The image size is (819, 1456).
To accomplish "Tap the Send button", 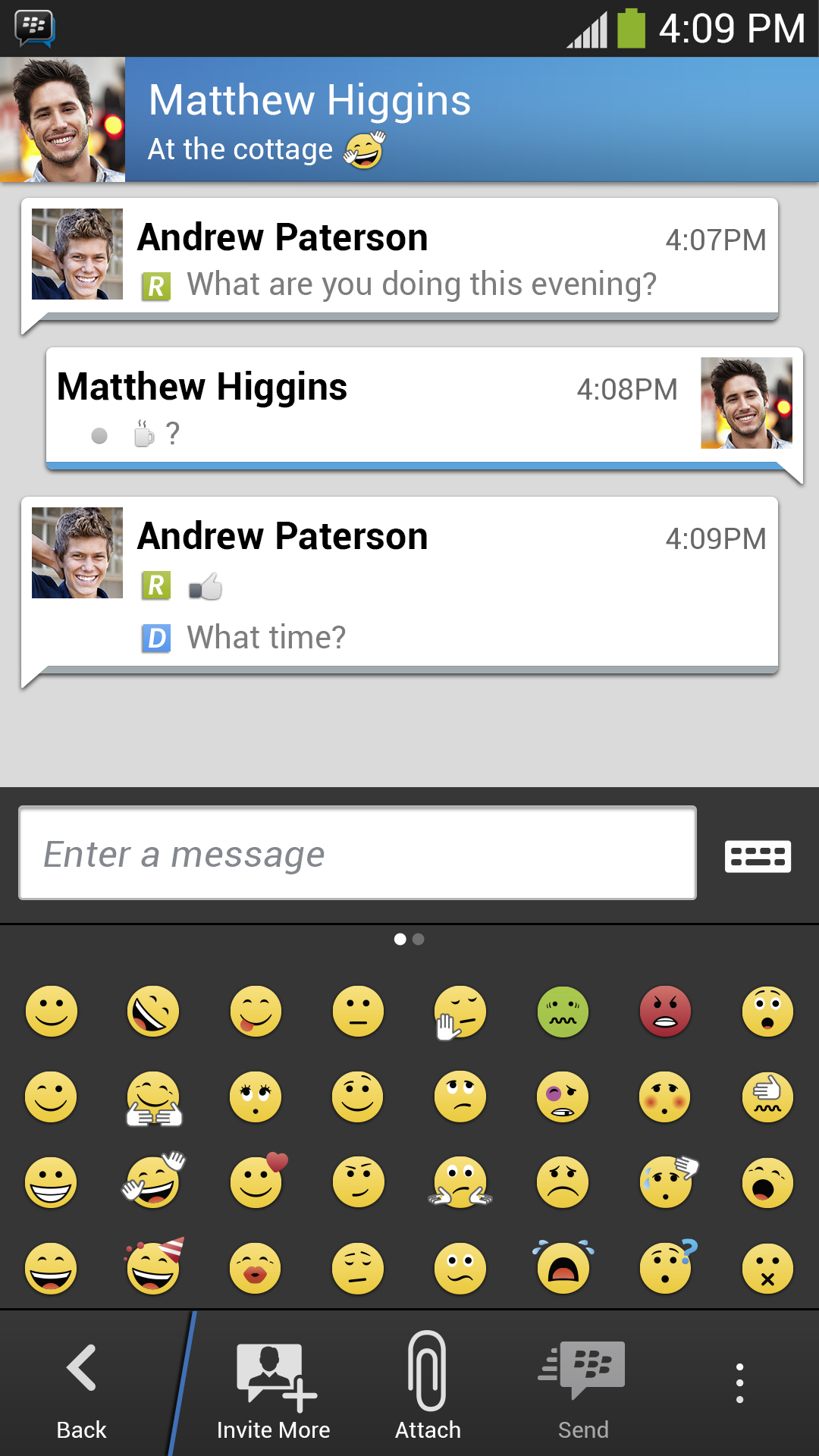I will 583,1388.
